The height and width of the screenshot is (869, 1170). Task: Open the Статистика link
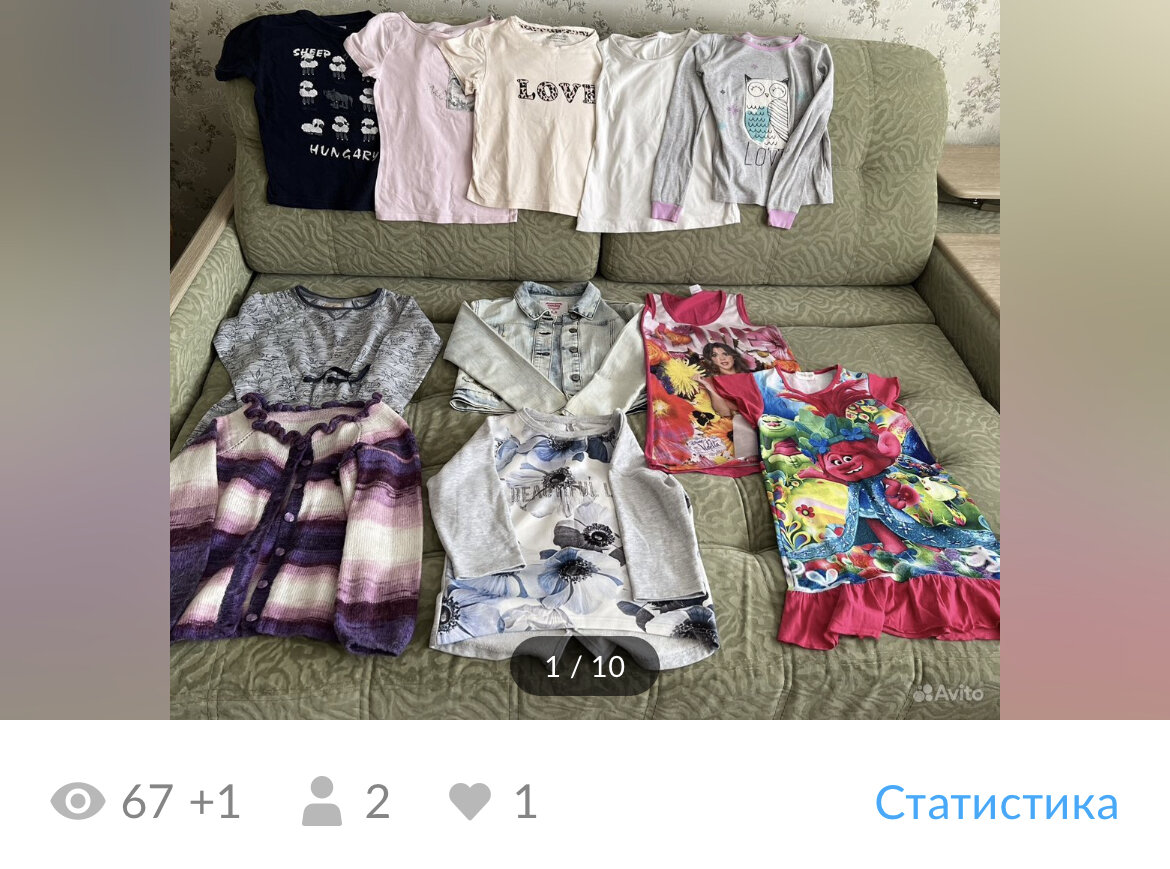pyautogui.click(x=996, y=803)
